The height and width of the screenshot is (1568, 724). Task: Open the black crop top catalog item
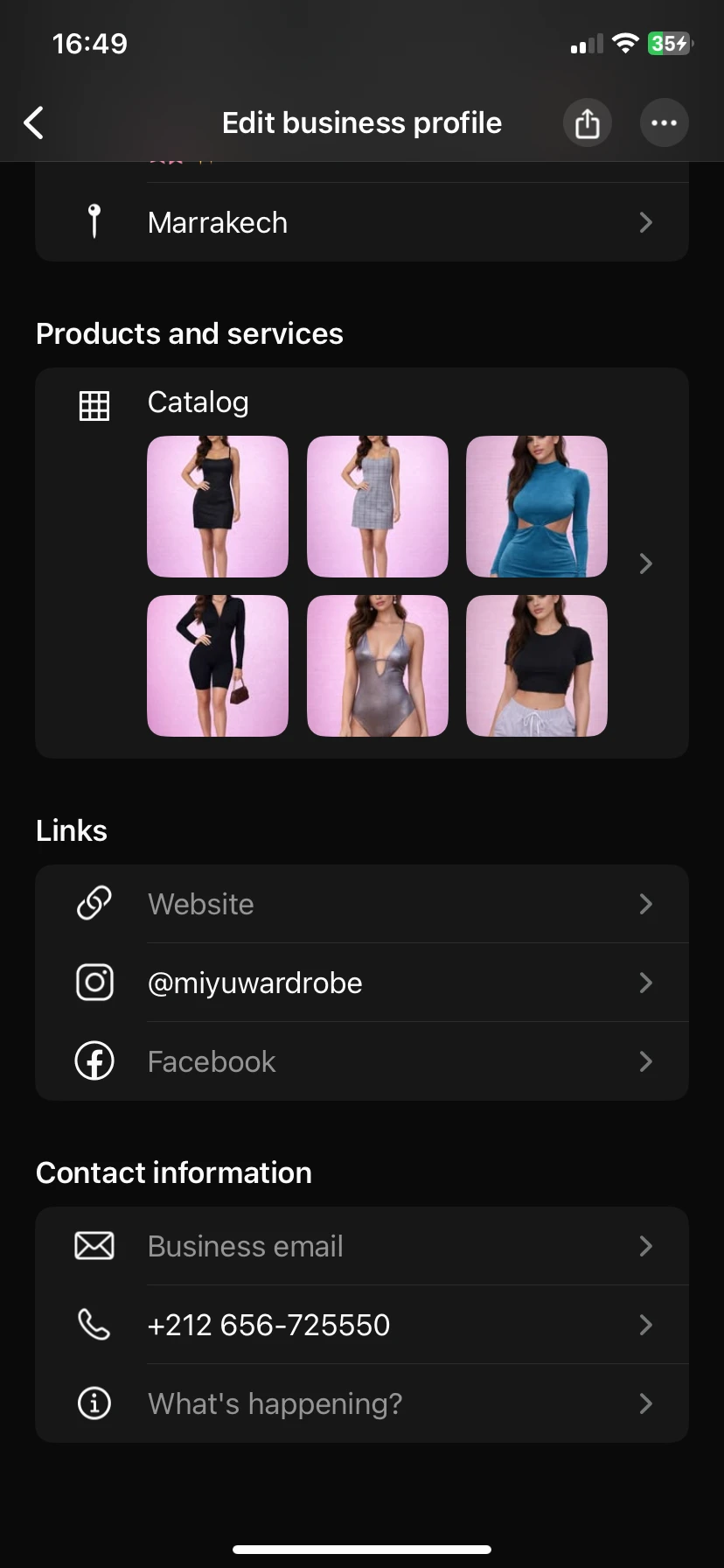click(537, 666)
